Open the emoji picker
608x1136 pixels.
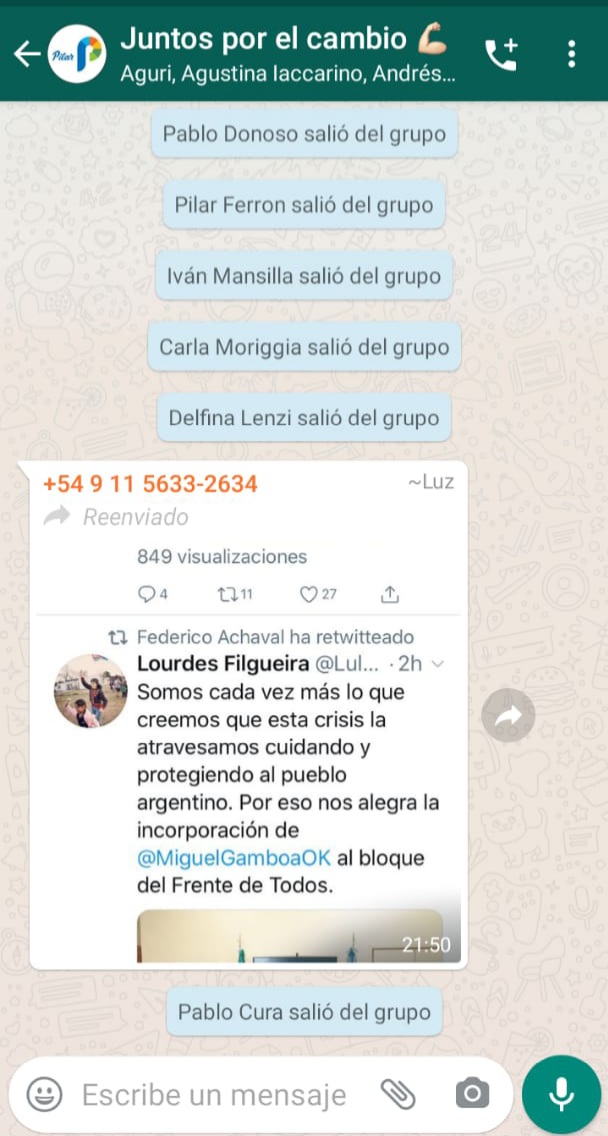coord(44,1094)
